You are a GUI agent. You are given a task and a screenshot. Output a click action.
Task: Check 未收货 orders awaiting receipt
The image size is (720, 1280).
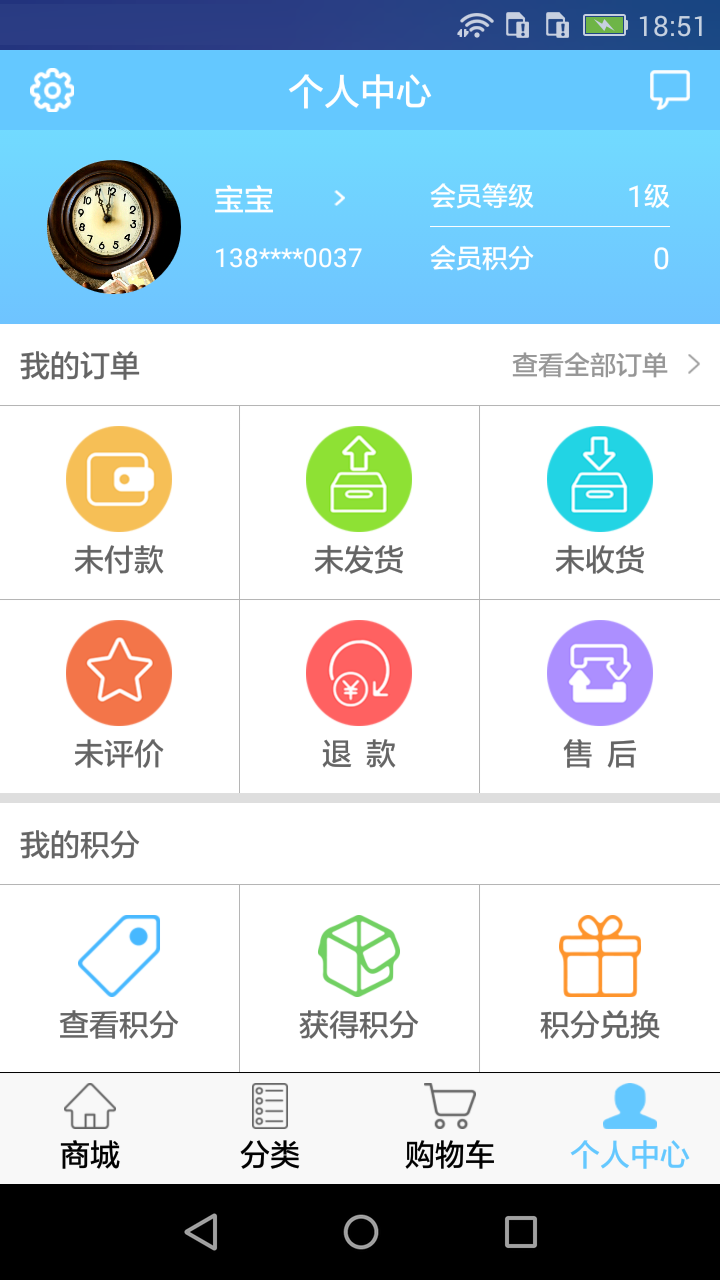tap(600, 502)
